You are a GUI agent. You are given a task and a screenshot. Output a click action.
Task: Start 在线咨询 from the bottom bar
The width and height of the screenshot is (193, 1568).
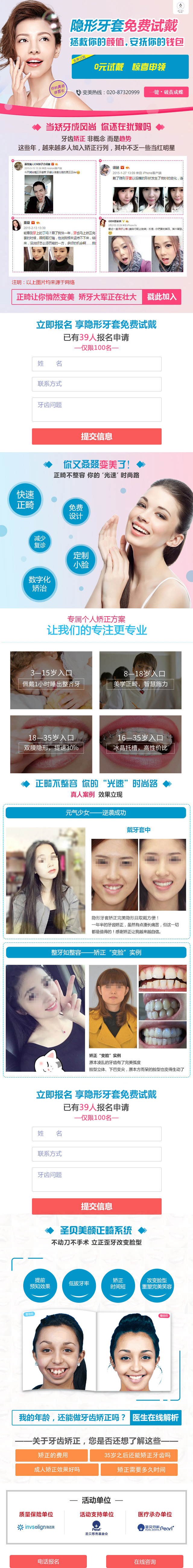[144, 1561]
